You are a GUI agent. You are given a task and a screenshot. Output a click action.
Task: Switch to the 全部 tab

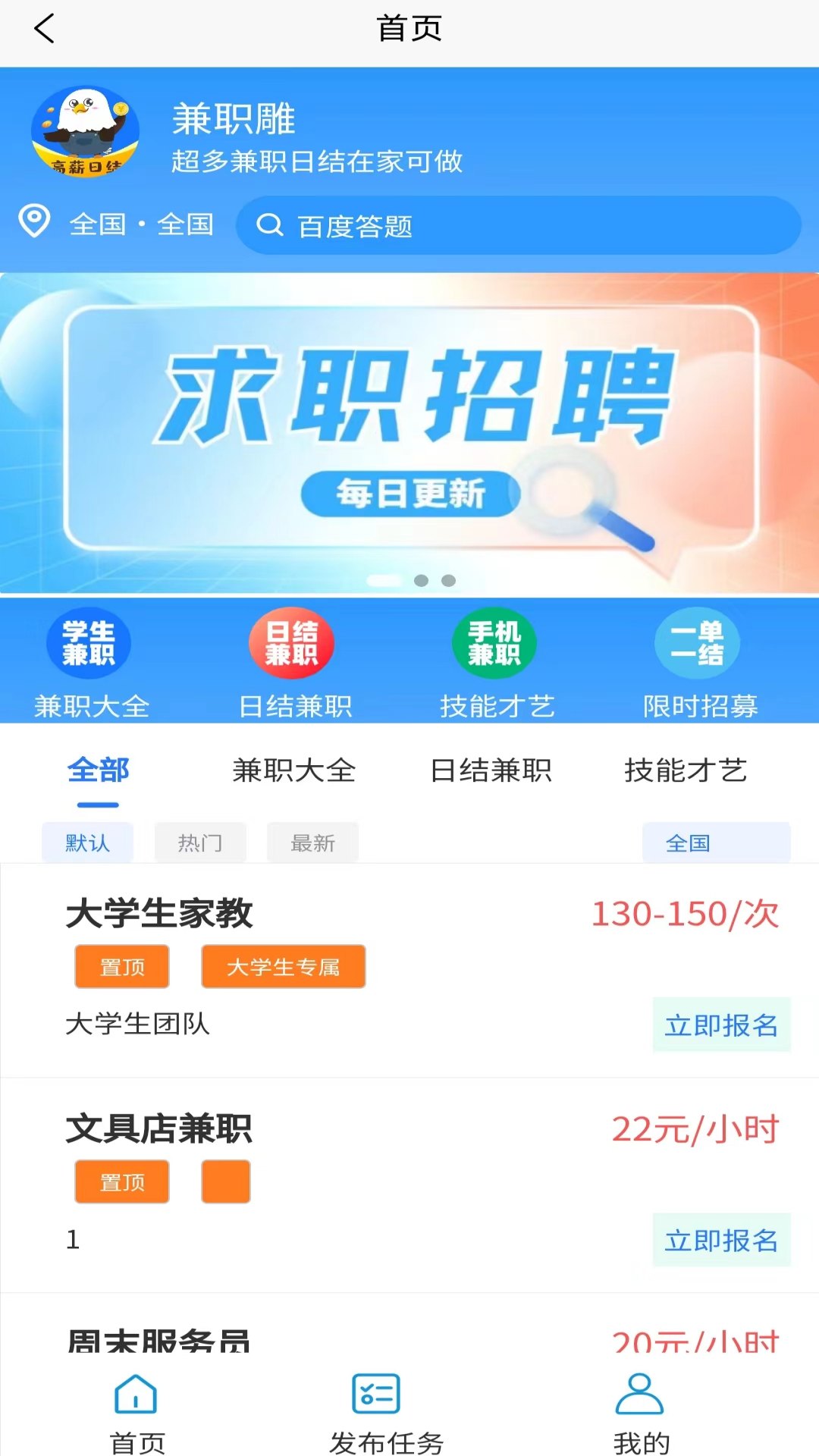tap(98, 770)
